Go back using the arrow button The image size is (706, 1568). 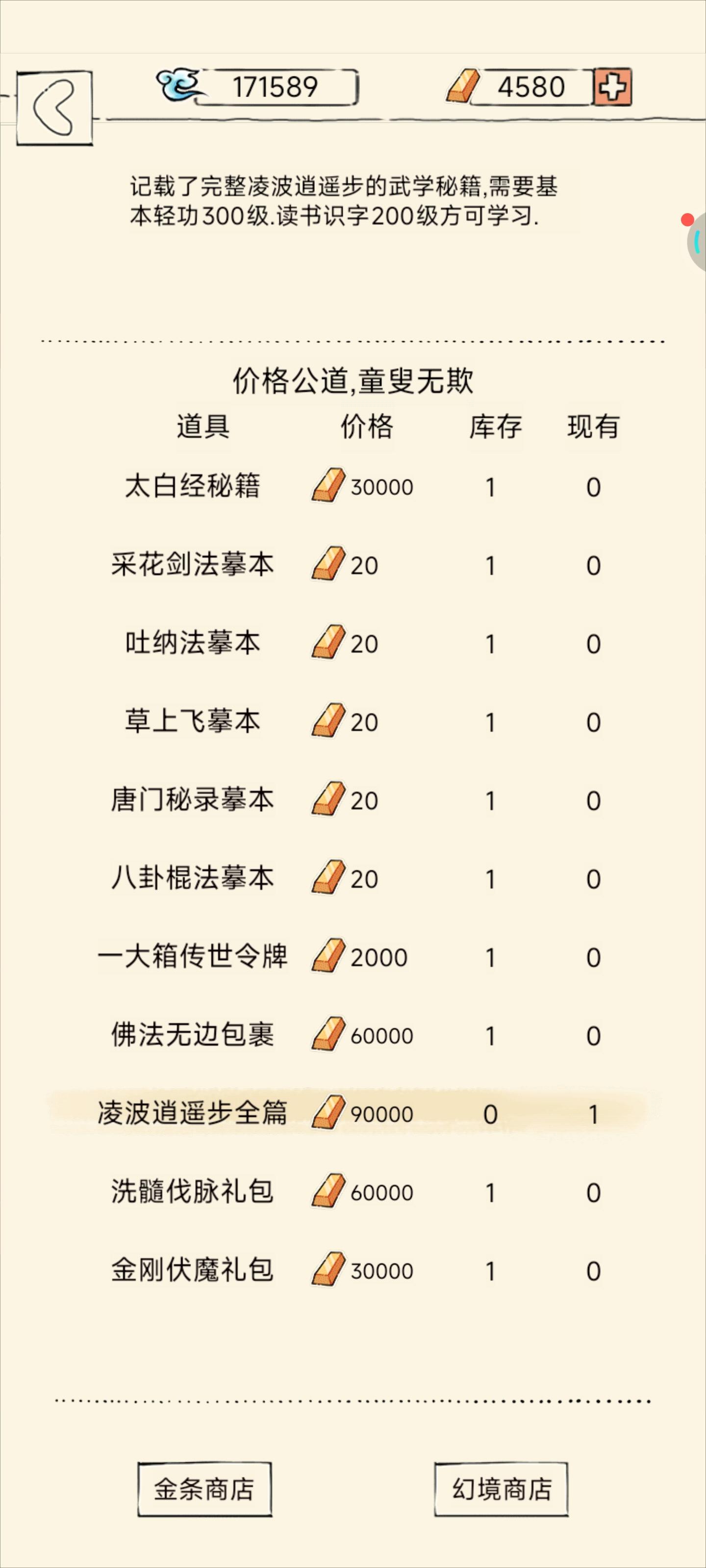click(x=54, y=108)
